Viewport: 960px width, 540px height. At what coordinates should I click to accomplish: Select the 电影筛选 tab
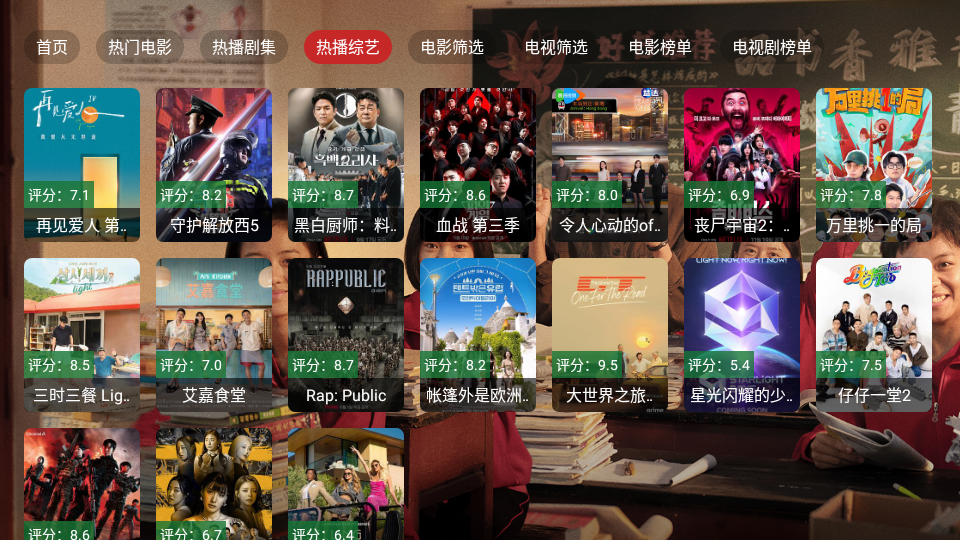pos(452,47)
